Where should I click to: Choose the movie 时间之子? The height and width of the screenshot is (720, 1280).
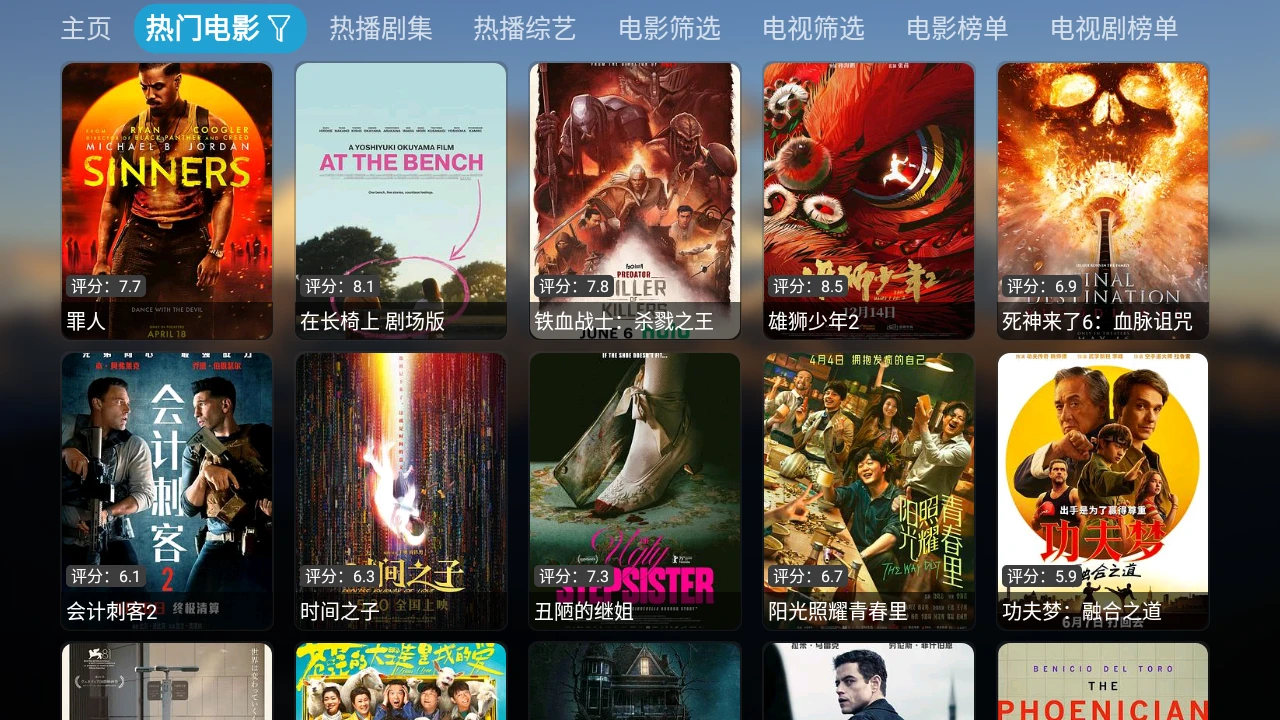point(401,490)
